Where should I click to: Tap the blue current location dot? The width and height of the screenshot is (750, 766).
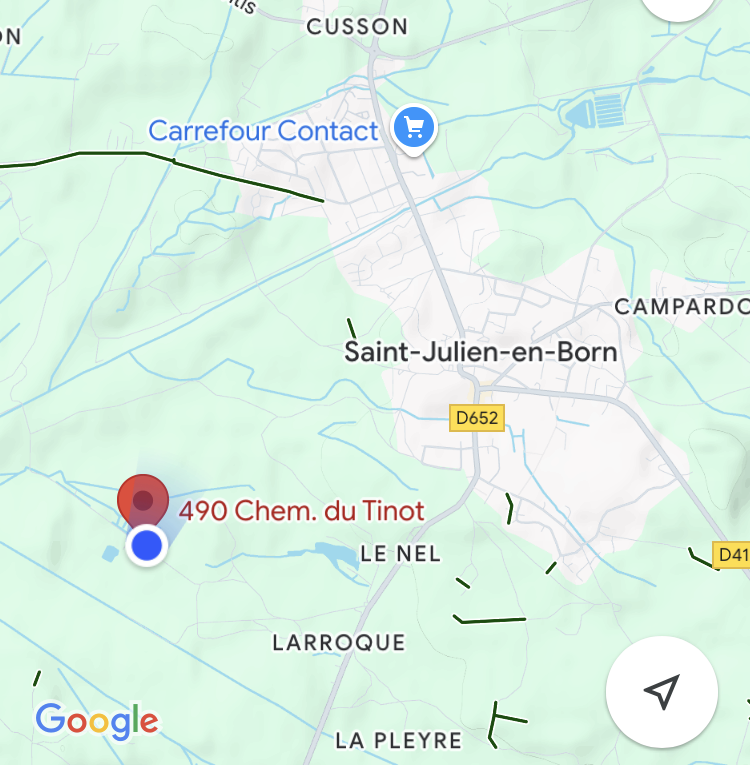147,546
